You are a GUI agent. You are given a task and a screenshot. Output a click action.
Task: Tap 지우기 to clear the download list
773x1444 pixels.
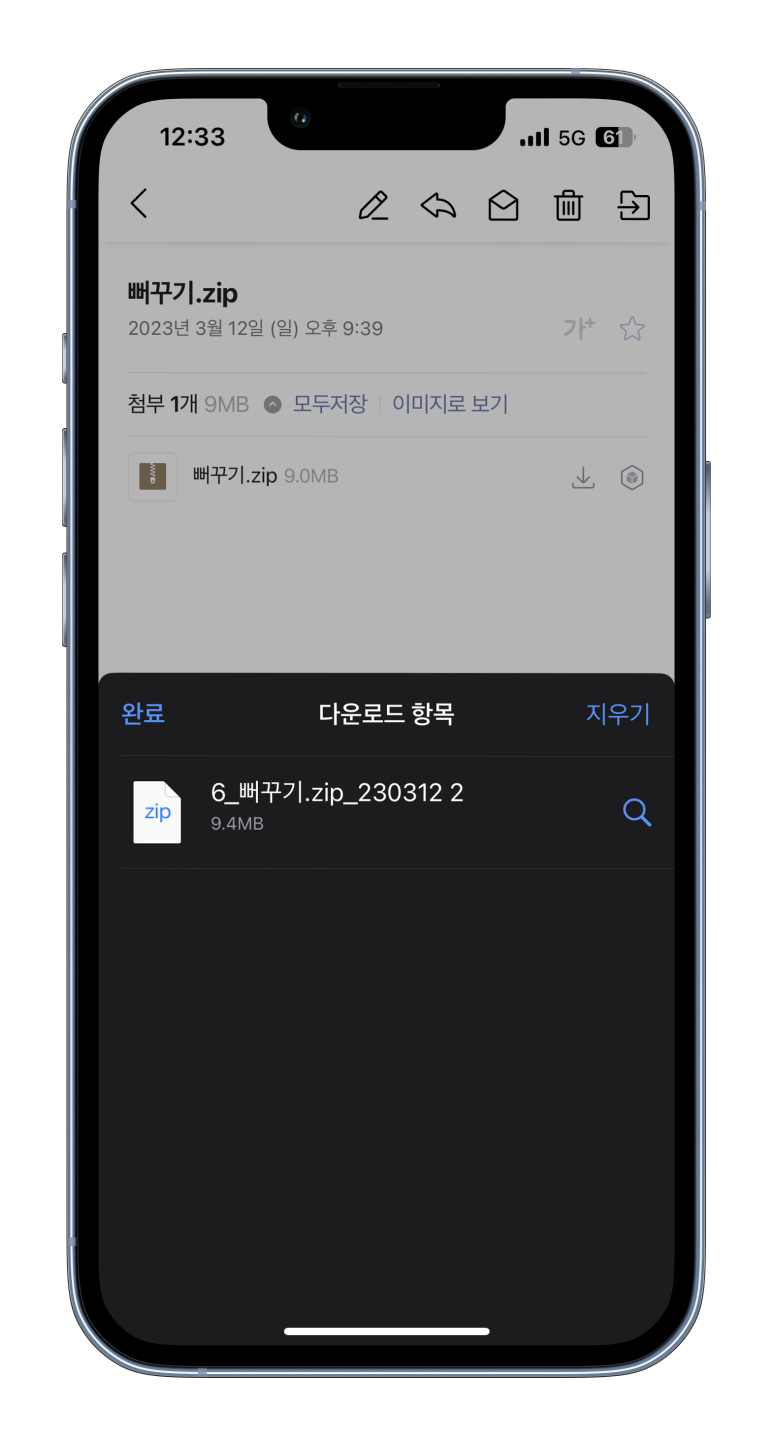(x=618, y=713)
